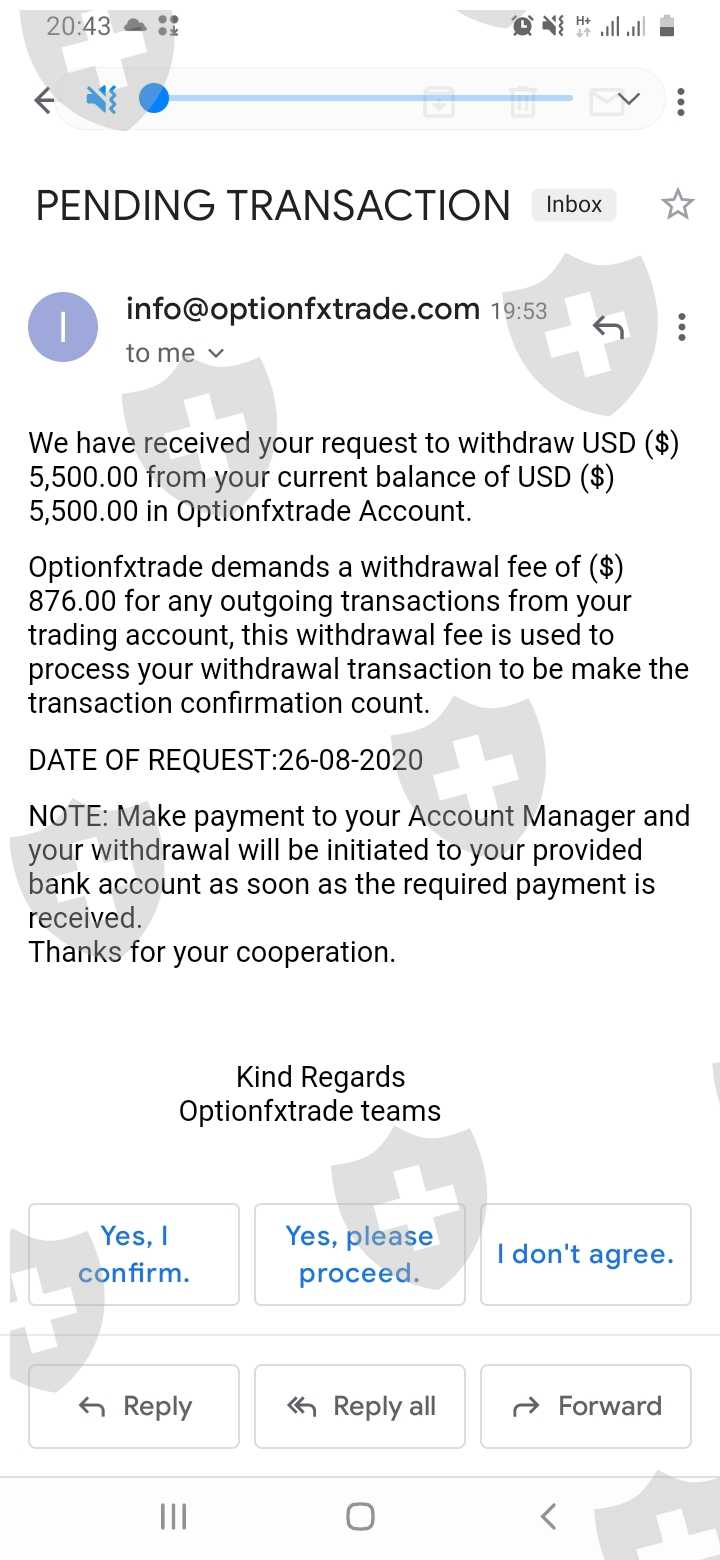720x1560 pixels.
Task: Expand the volume panel chevron
Action: [x=629, y=99]
